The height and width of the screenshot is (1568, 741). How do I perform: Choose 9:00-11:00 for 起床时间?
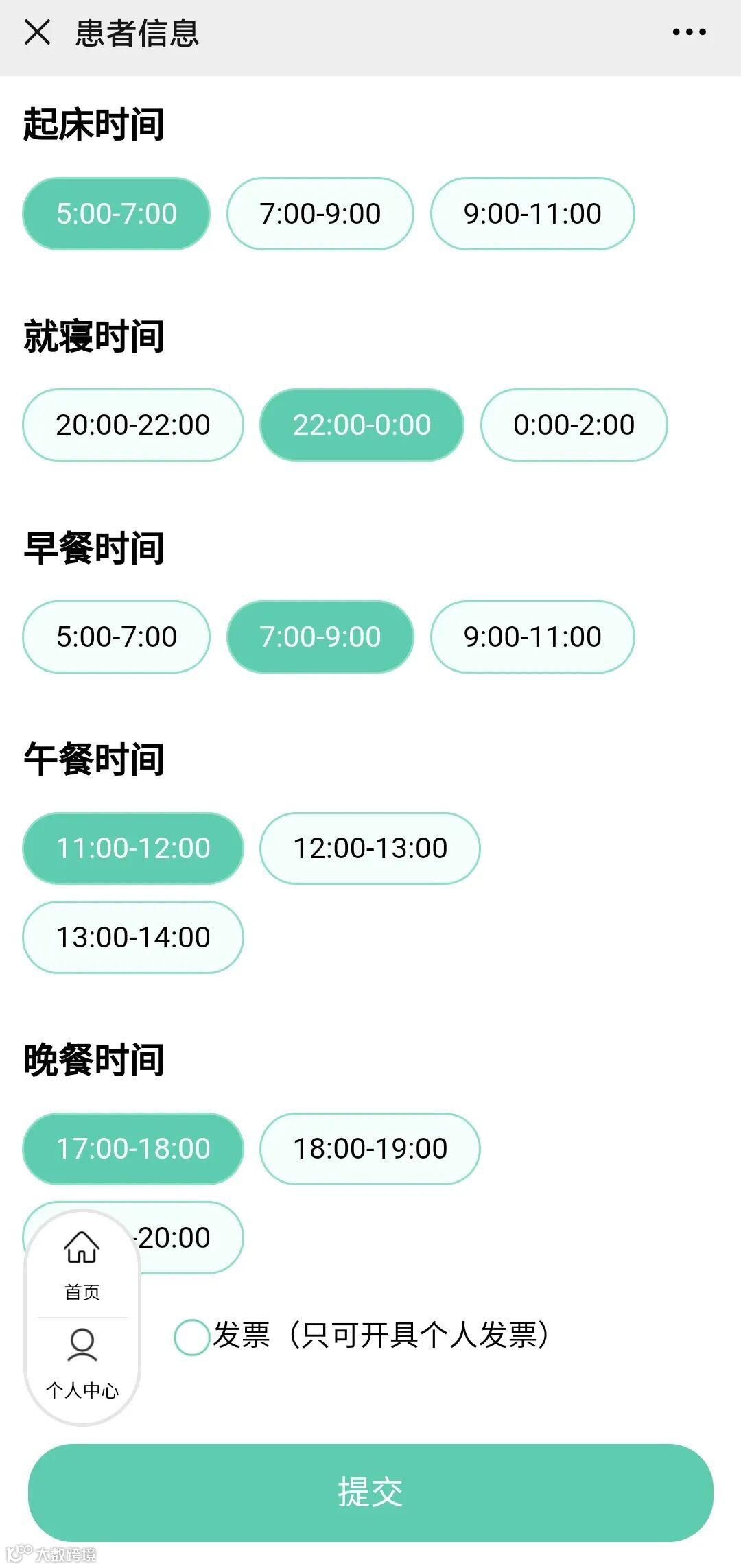(x=532, y=214)
